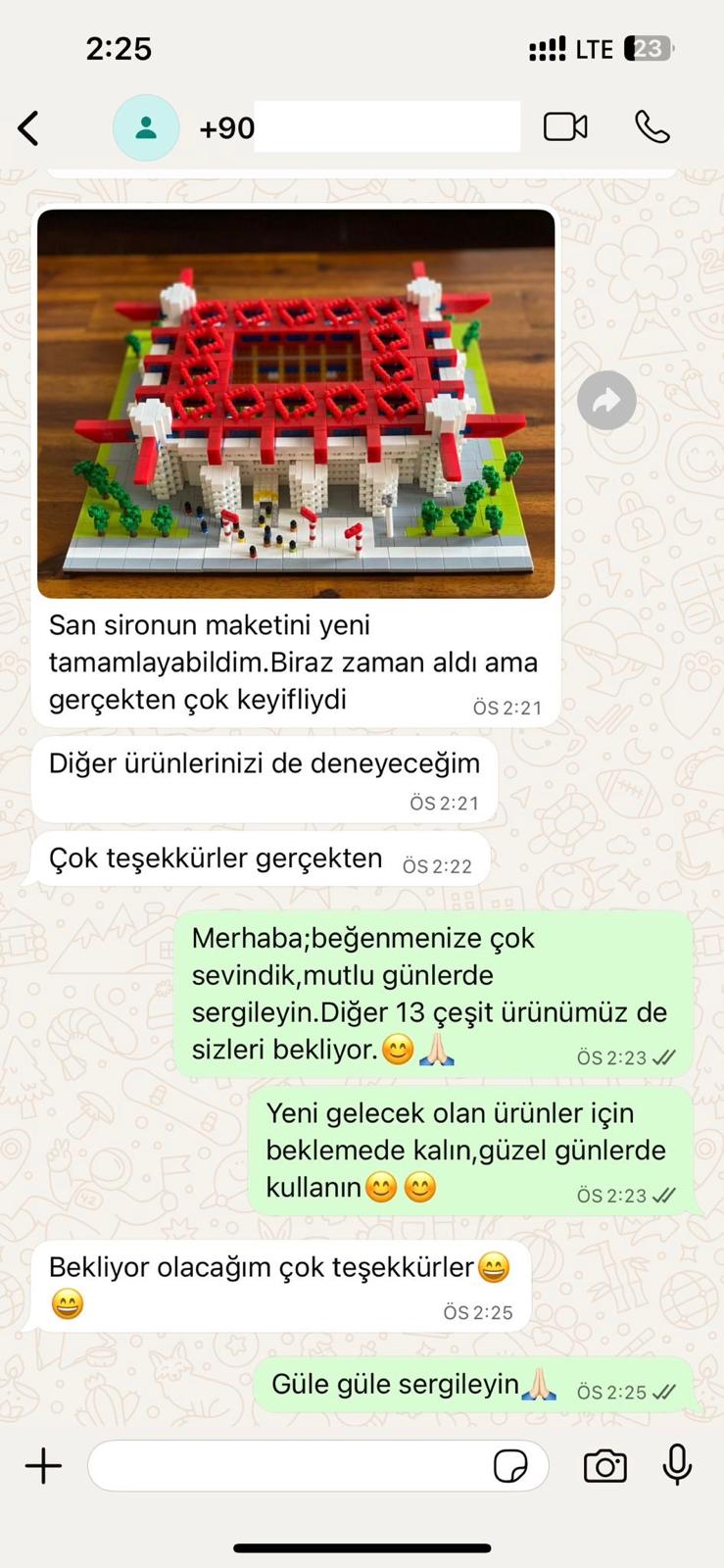
Task: Record a voice message
Action: (677, 1466)
